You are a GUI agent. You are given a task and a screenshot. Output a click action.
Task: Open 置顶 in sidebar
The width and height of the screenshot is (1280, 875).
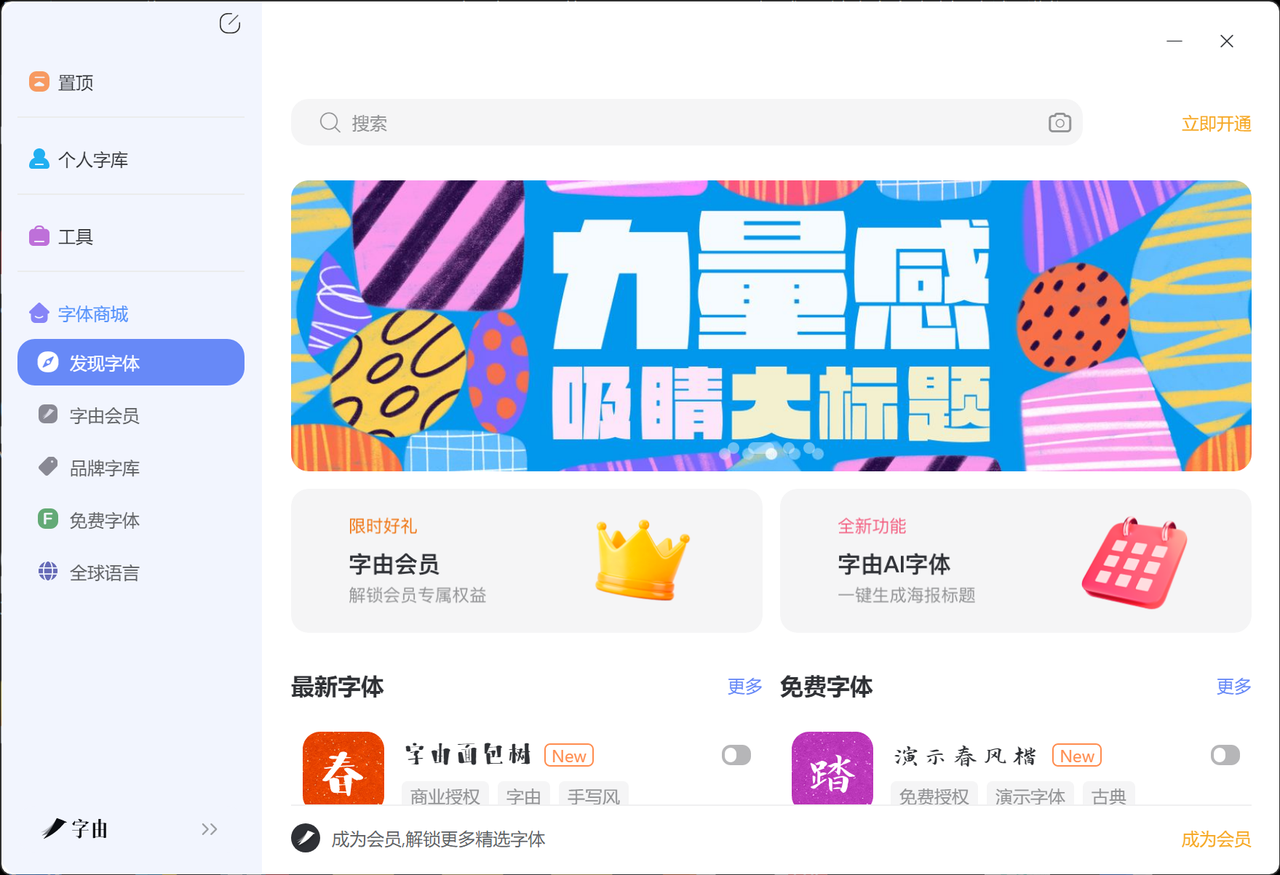(x=75, y=83)
